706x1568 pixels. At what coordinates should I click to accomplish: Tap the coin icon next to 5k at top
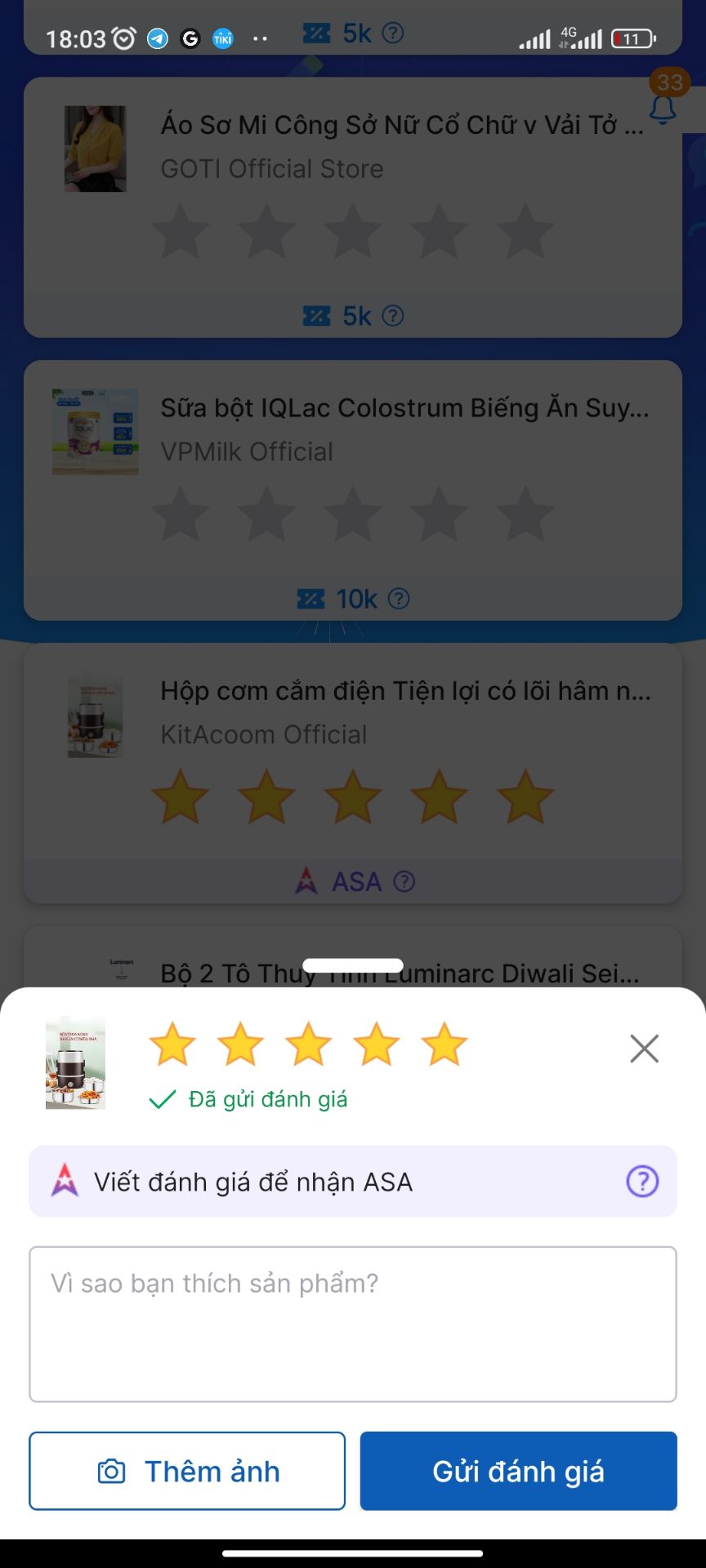317,33
